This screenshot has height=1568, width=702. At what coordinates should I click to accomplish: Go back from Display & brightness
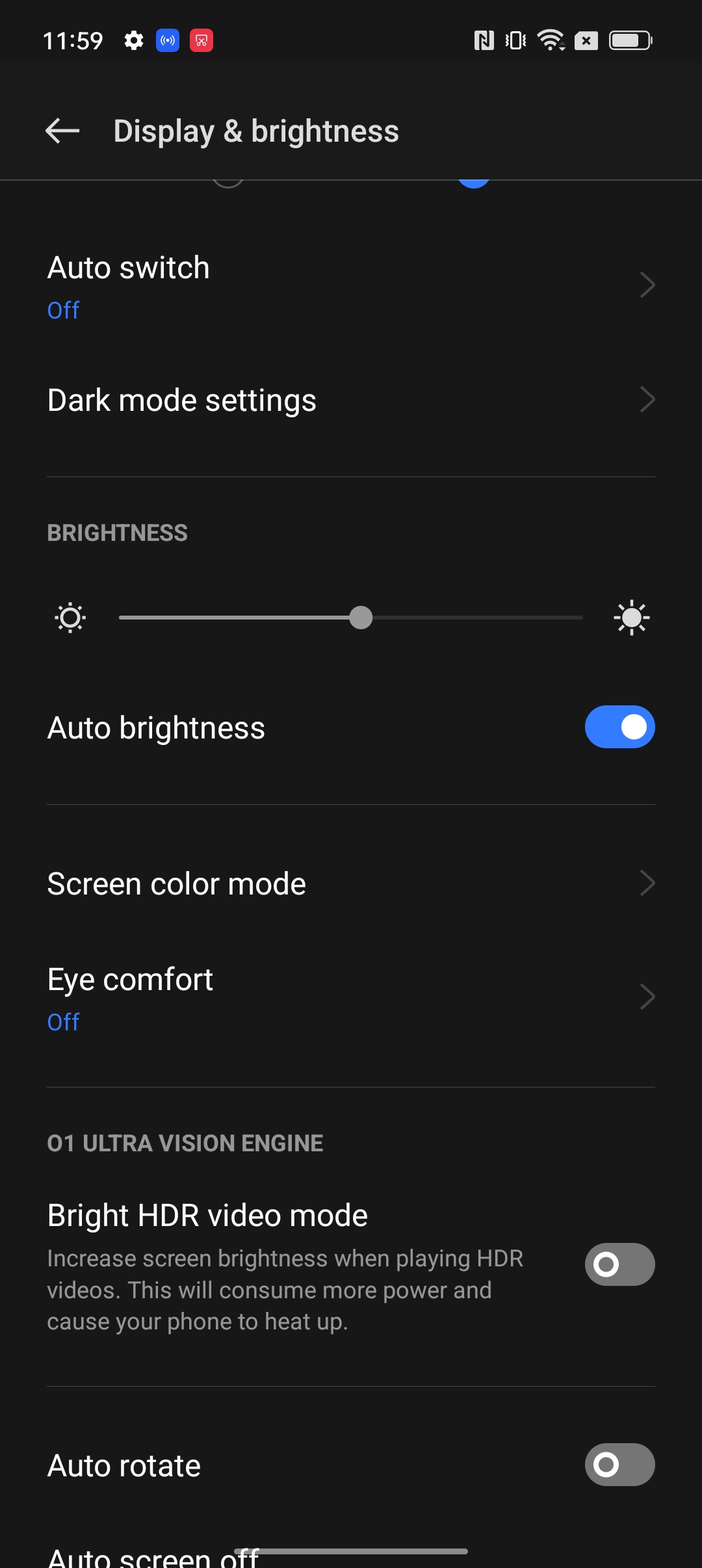62,131
